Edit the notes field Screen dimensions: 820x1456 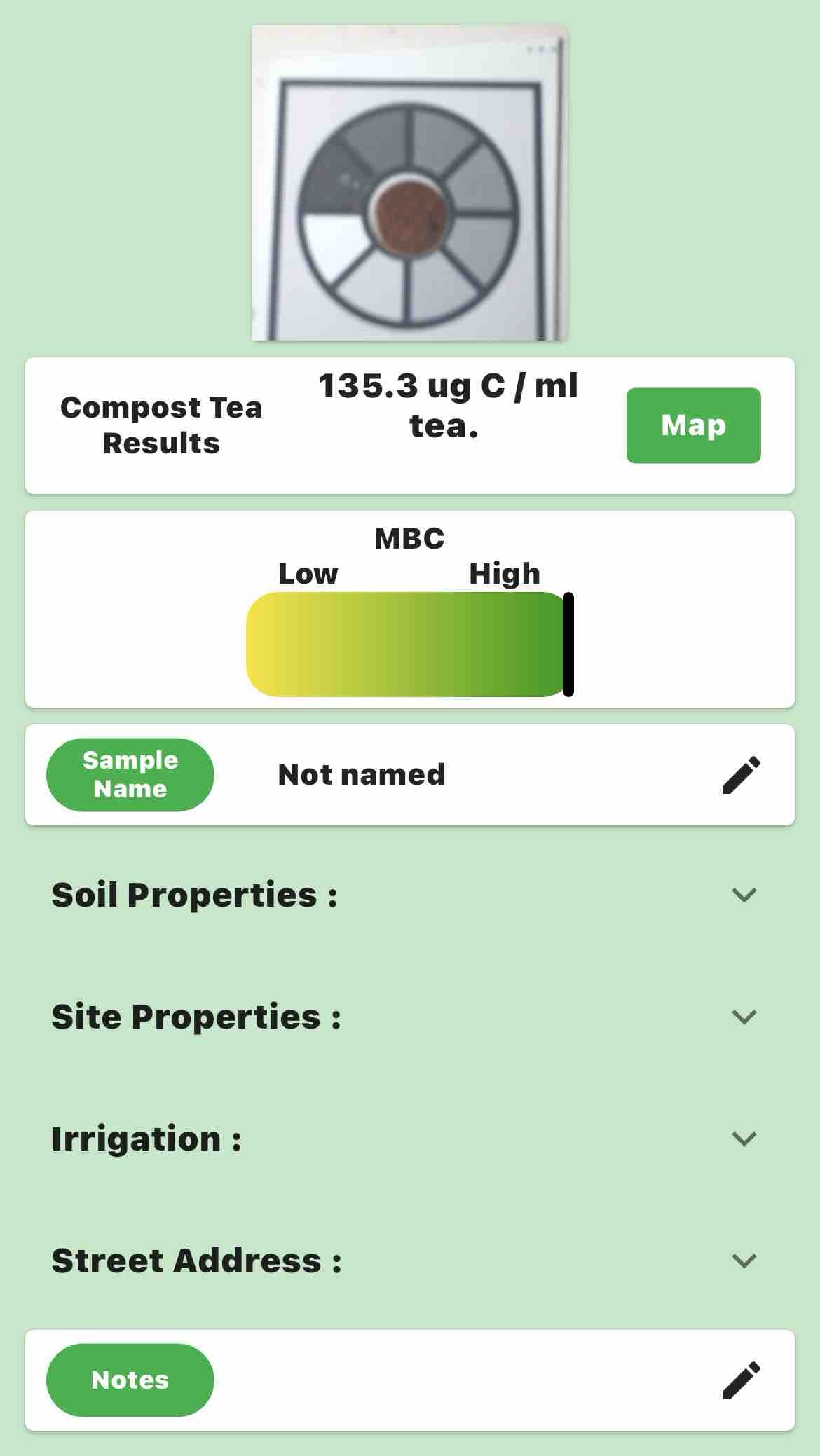[x=741, y=1380]
